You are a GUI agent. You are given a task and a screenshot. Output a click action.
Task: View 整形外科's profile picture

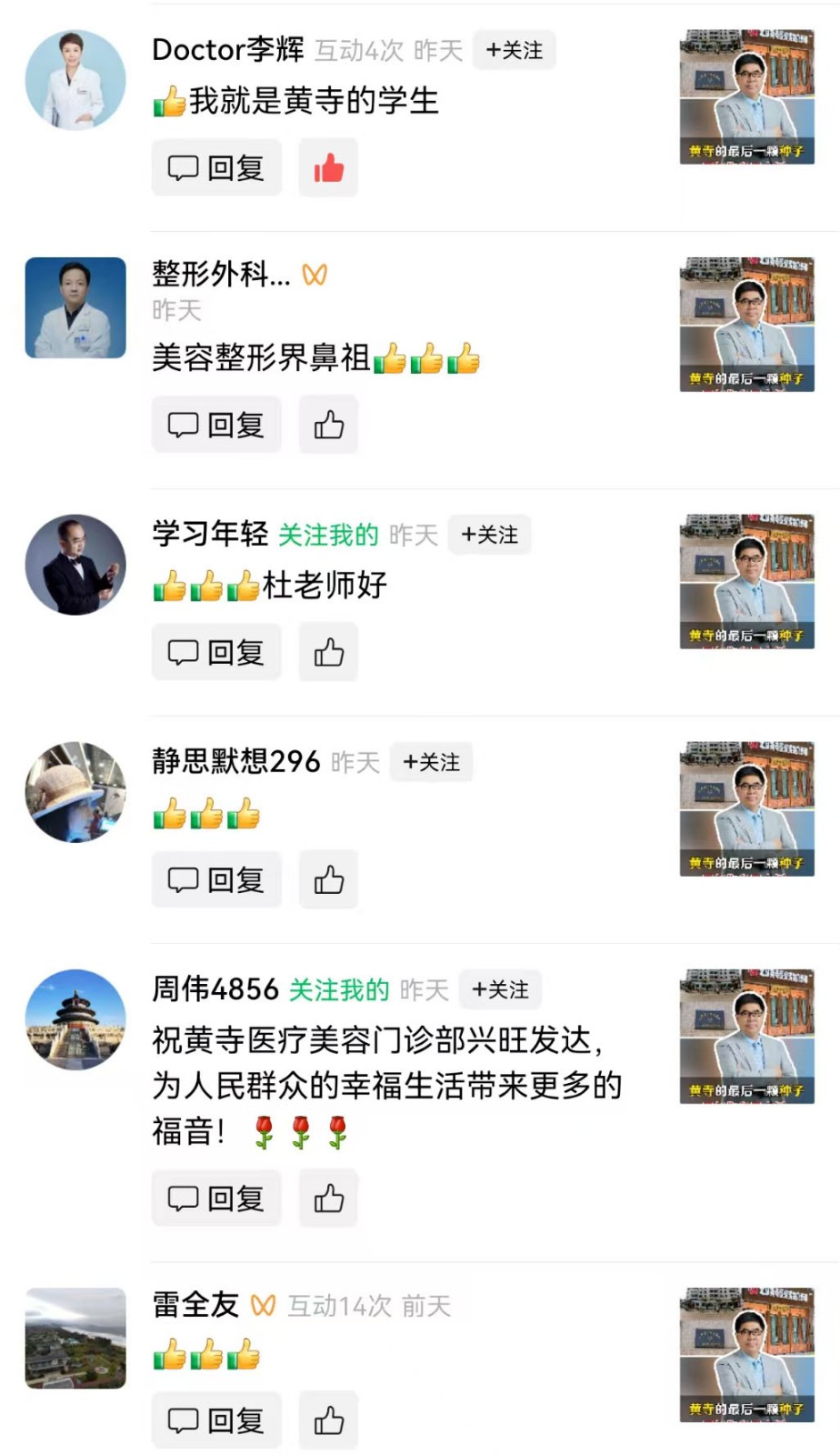(x=75, y=307)
